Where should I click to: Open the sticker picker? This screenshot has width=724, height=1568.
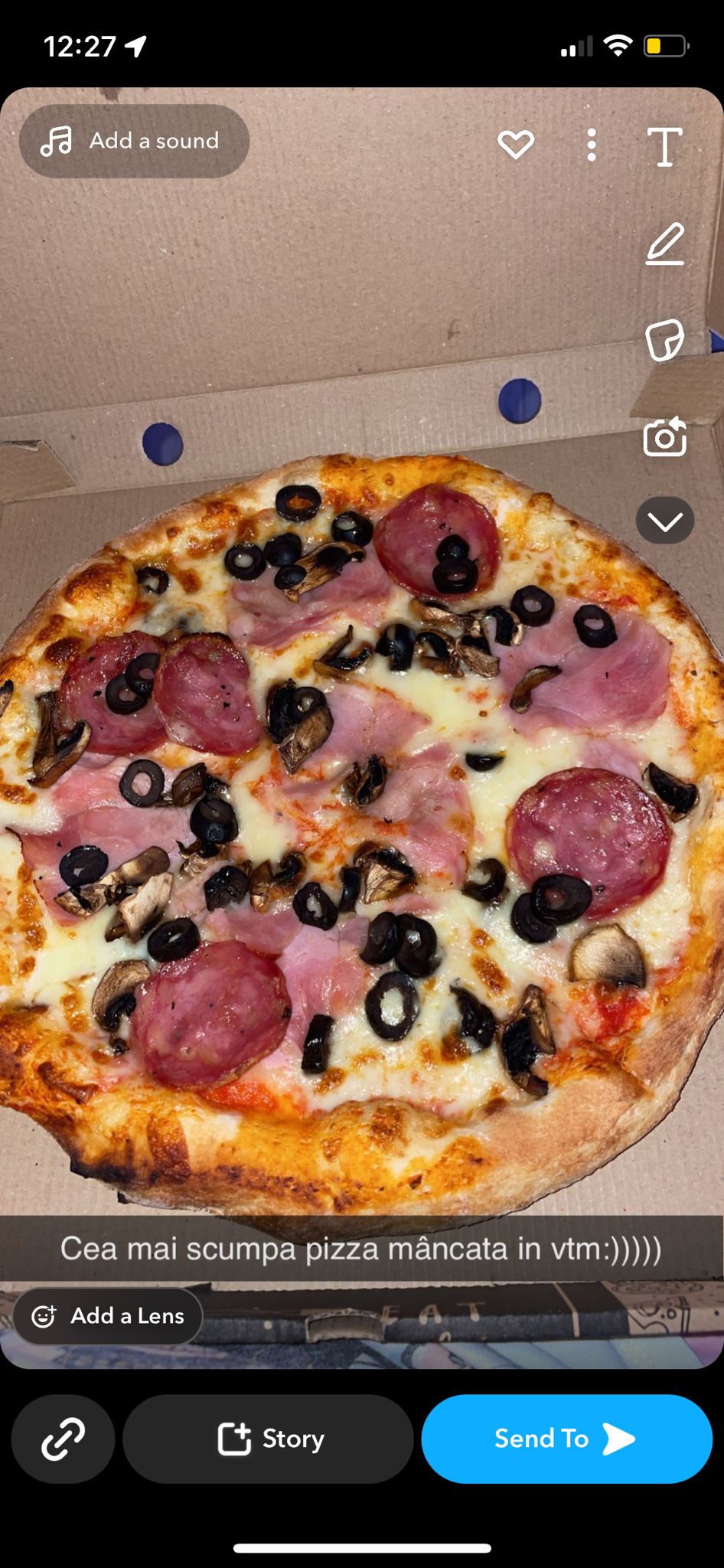point(664,341)
